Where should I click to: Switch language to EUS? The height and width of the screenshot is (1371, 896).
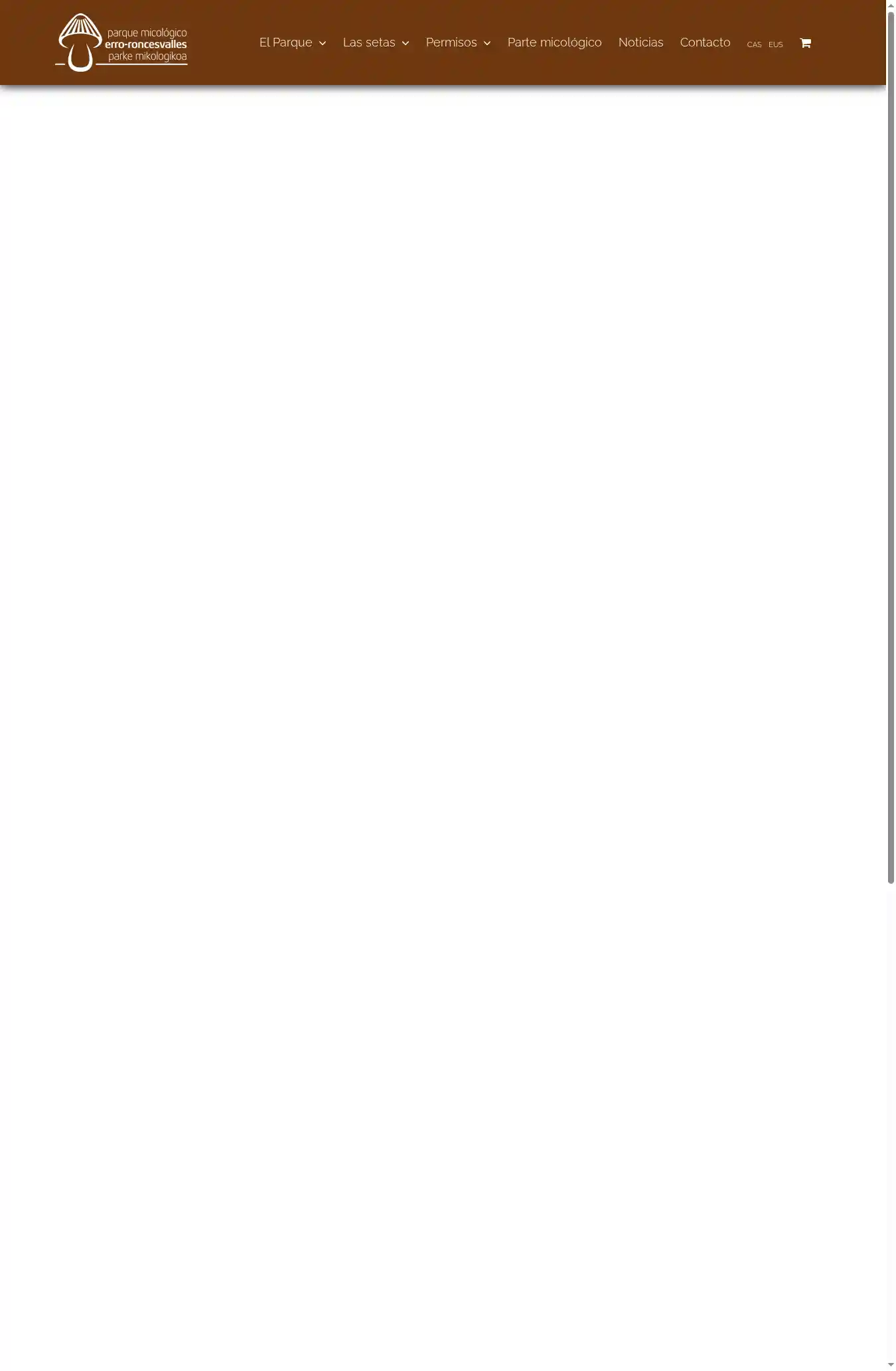point(775,44)
